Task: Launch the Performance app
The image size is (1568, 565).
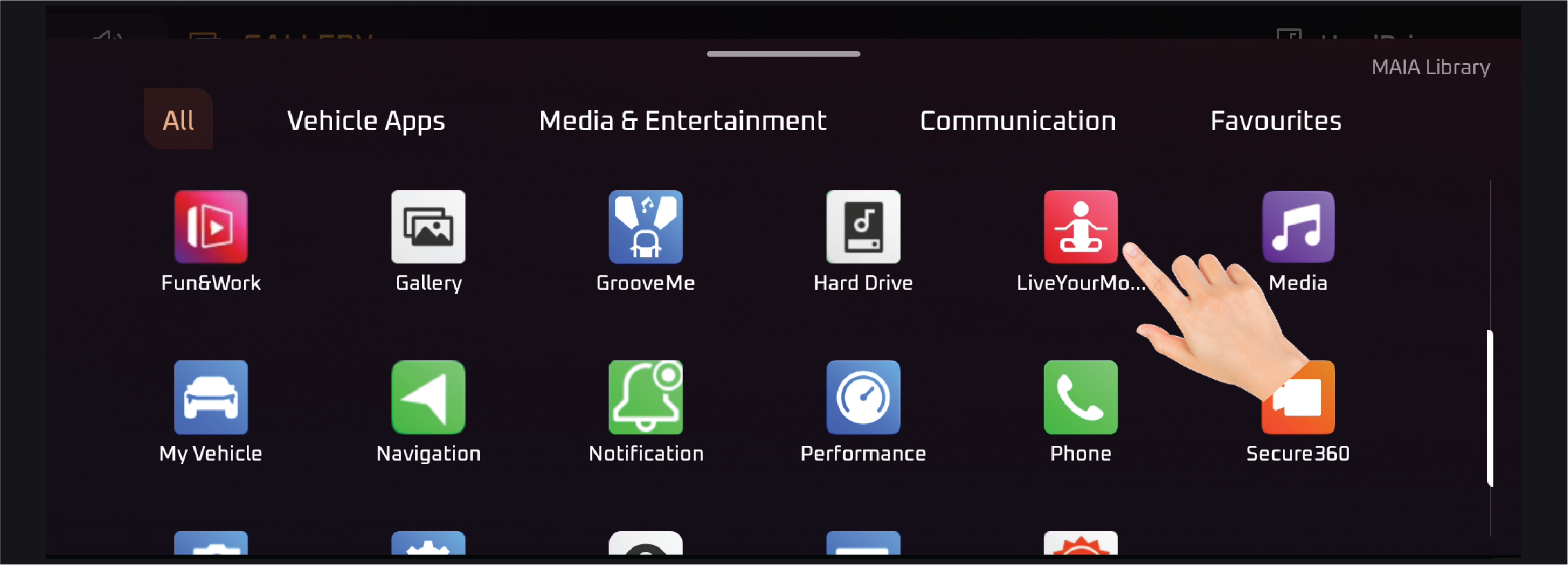Action: (x=863, y=398)
